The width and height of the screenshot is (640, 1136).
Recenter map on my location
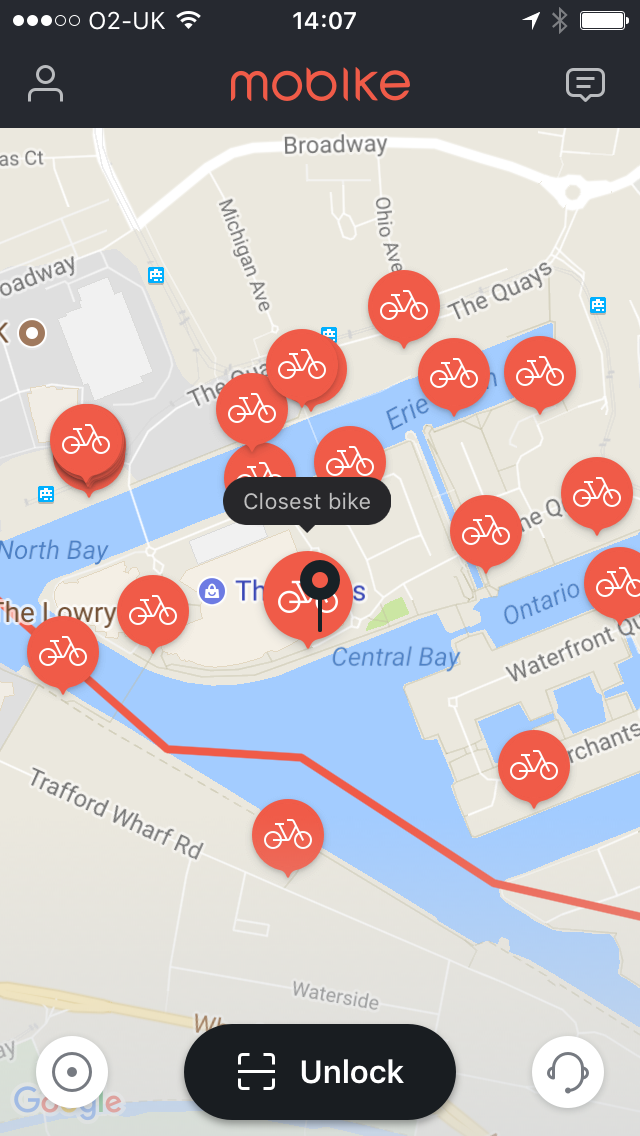point(72,1072)
